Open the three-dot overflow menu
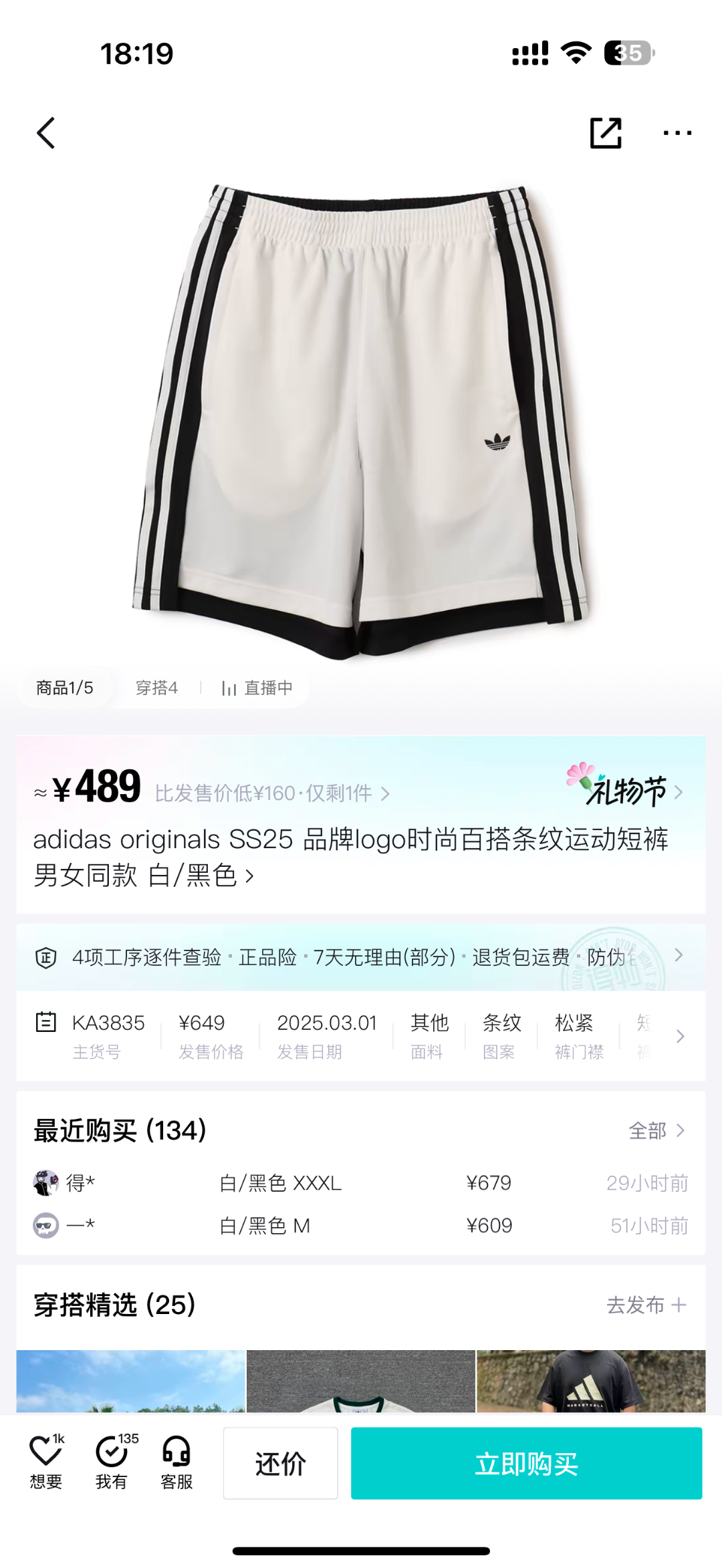Viewport: 722px width, 1568px height. (677, 133)
